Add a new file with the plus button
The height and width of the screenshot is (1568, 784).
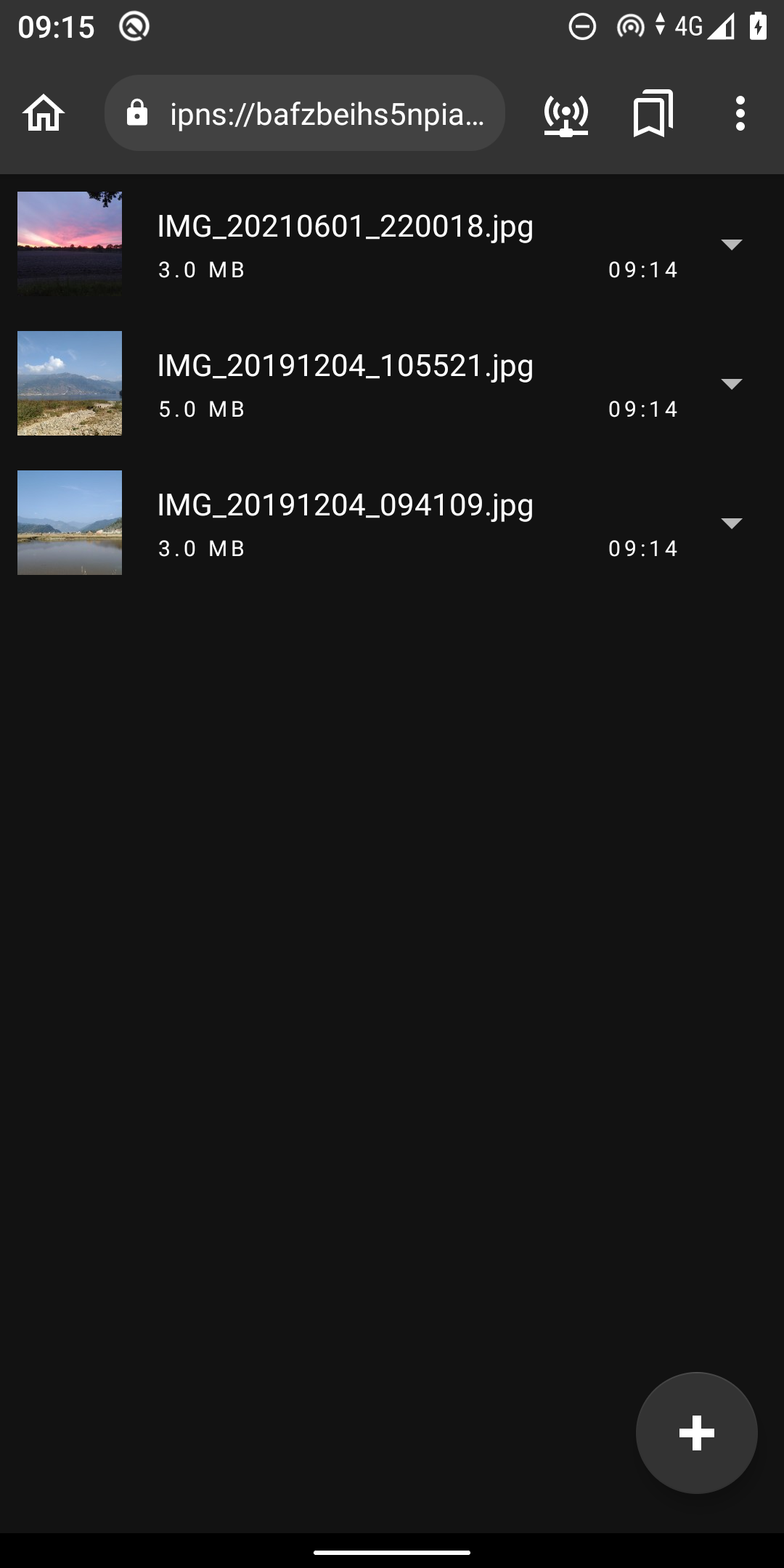click(x=696, y=1433)
